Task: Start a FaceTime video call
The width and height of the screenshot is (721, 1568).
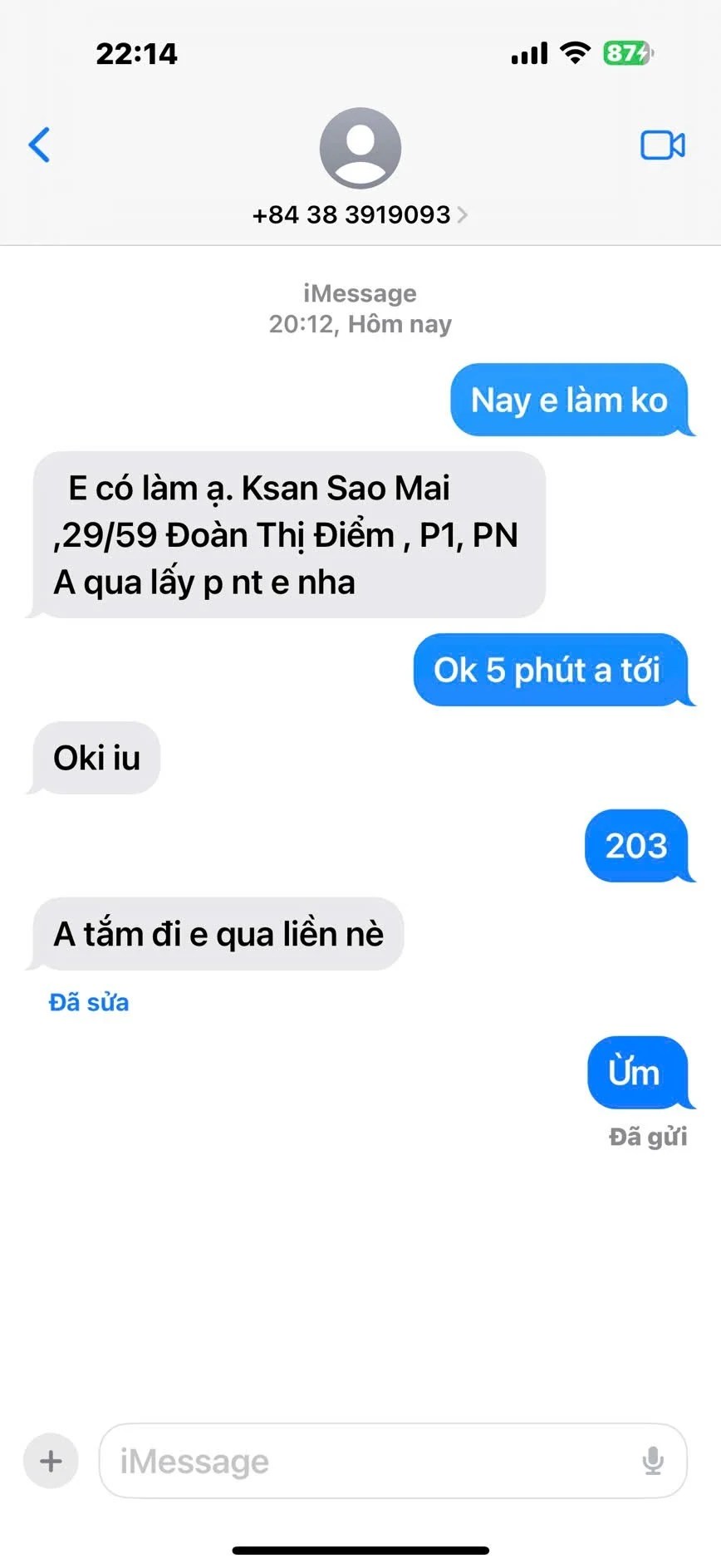Action: [x=662, y=145]
